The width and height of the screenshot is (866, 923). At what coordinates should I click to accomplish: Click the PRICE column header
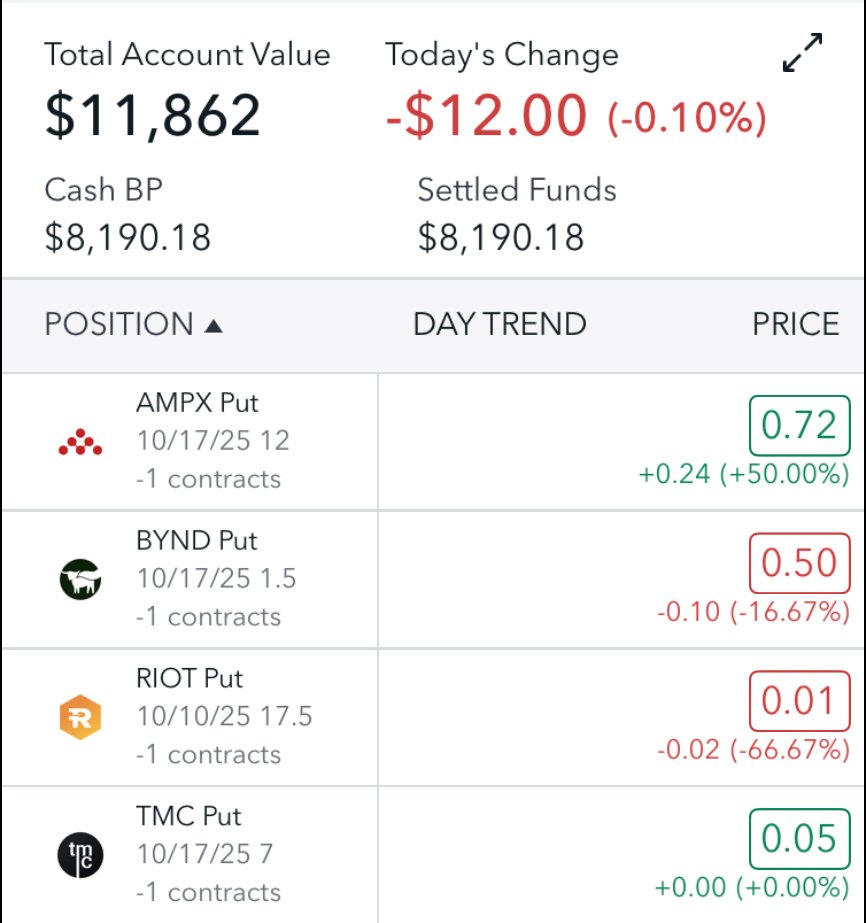pos(795,323)
